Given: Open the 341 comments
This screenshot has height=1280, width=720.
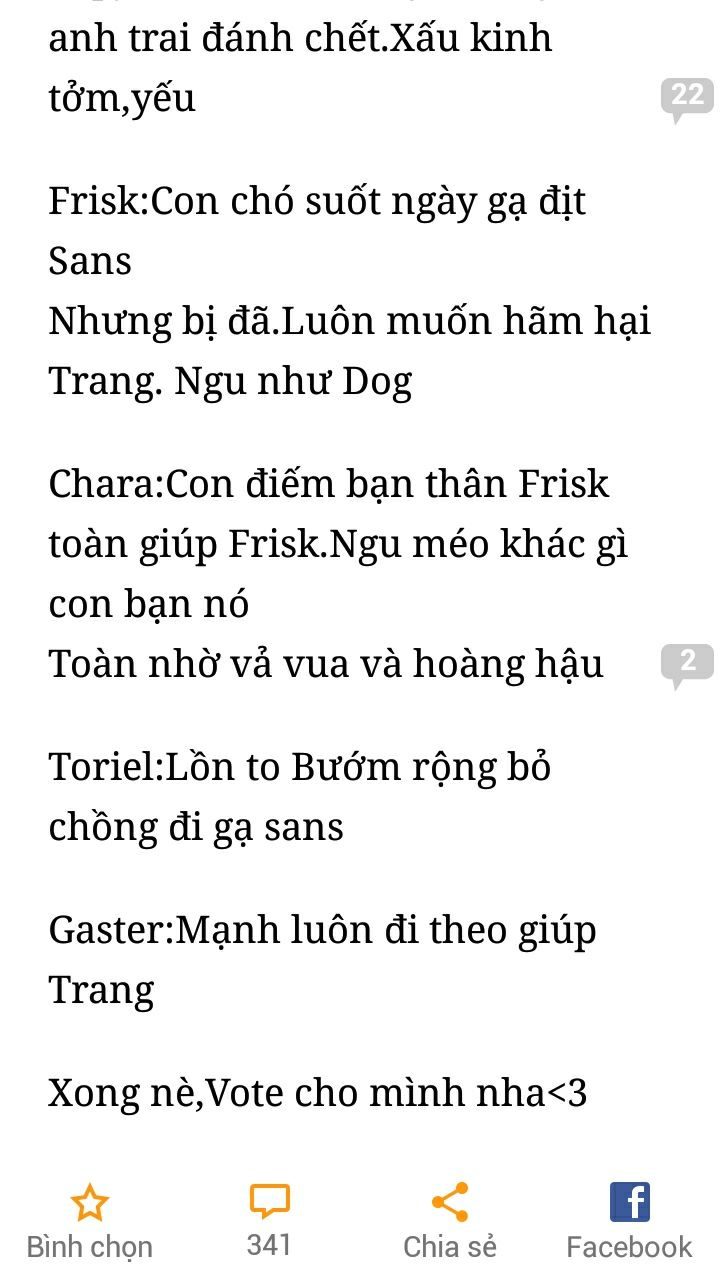Looking at the screenshot, I should pyautogui.click(x=269, y=1220).
